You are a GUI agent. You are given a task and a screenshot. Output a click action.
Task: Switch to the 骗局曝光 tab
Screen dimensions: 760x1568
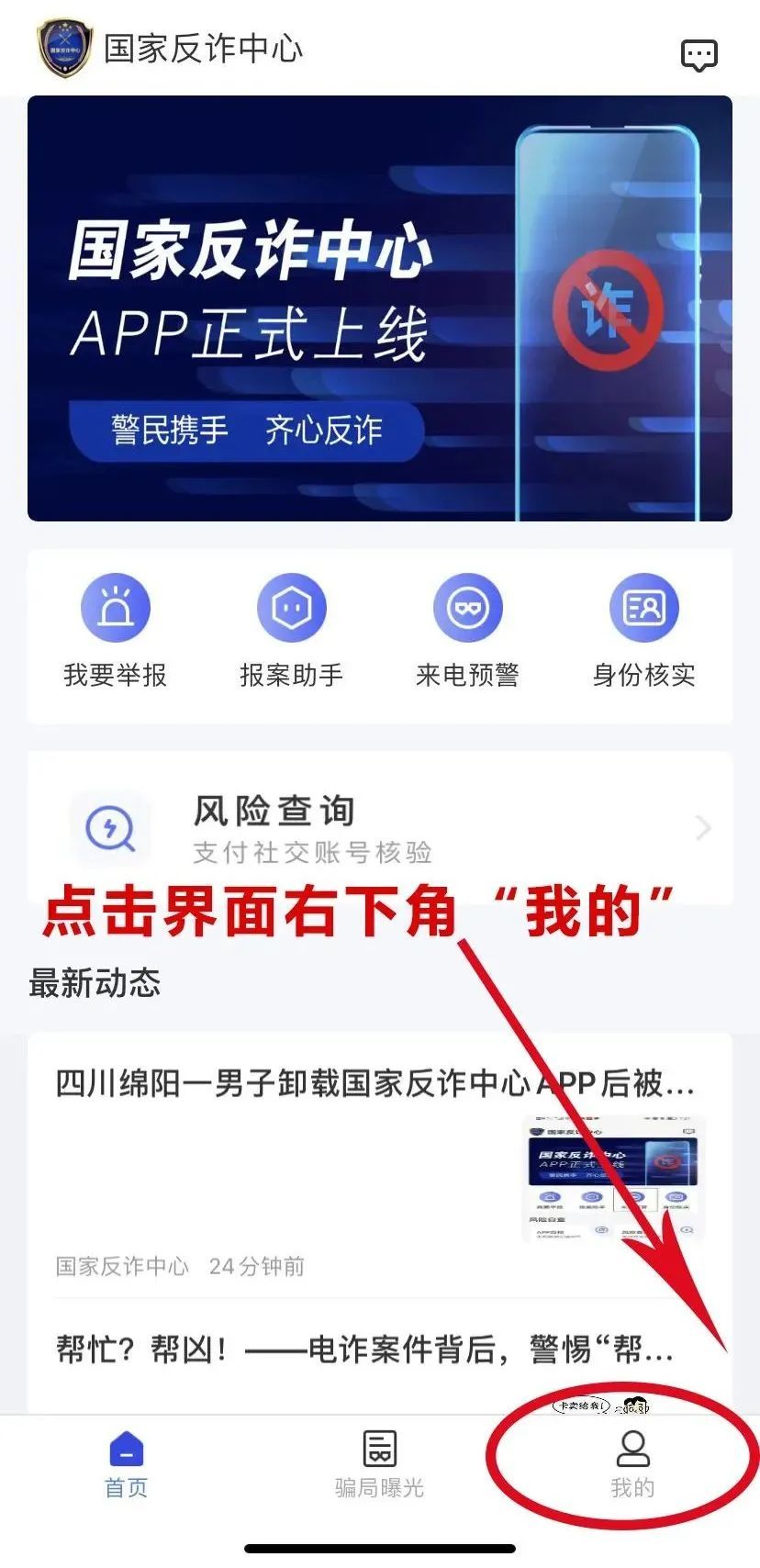click(379, 1465)
